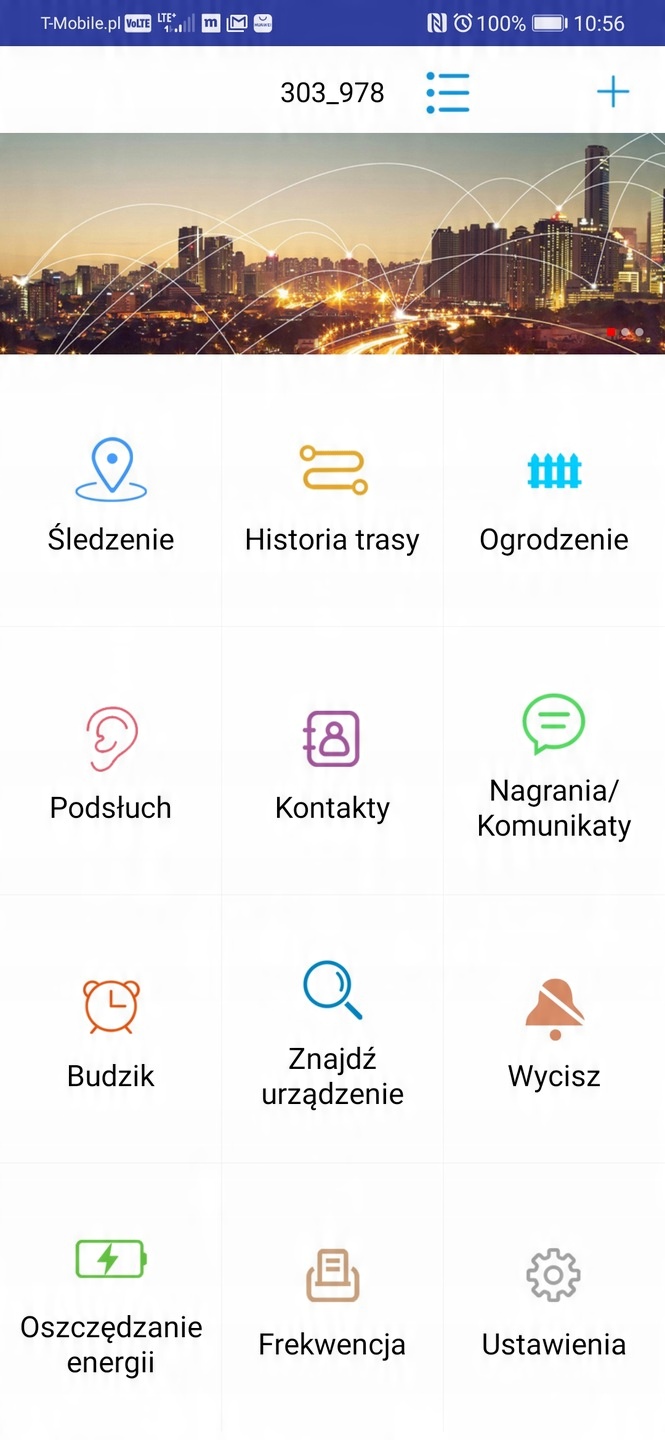Add a new device with plus icon
The image size is (665, 1440).
[x=612, y=93]
